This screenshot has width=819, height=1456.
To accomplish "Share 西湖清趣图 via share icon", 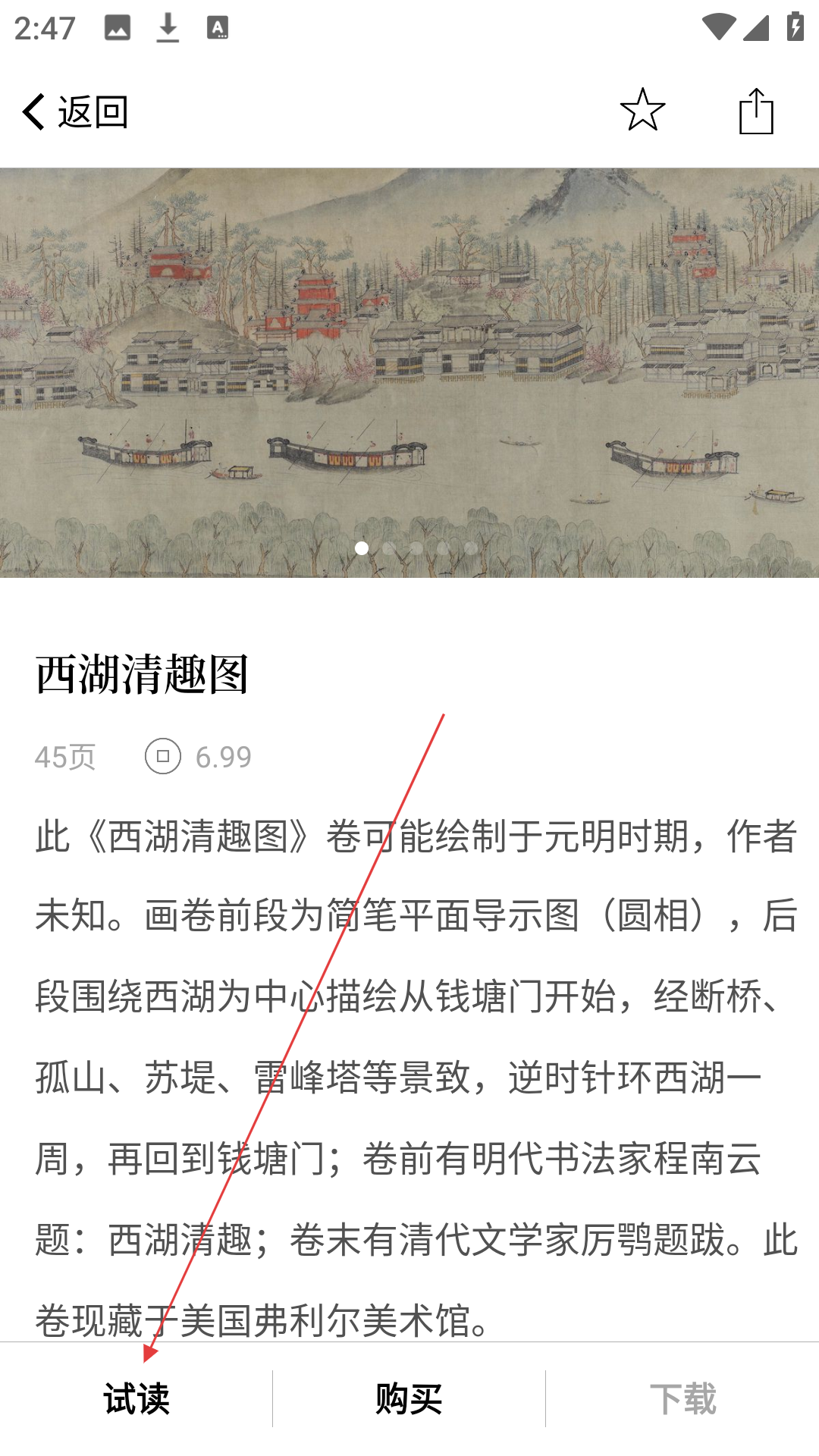I will point(756,111).
